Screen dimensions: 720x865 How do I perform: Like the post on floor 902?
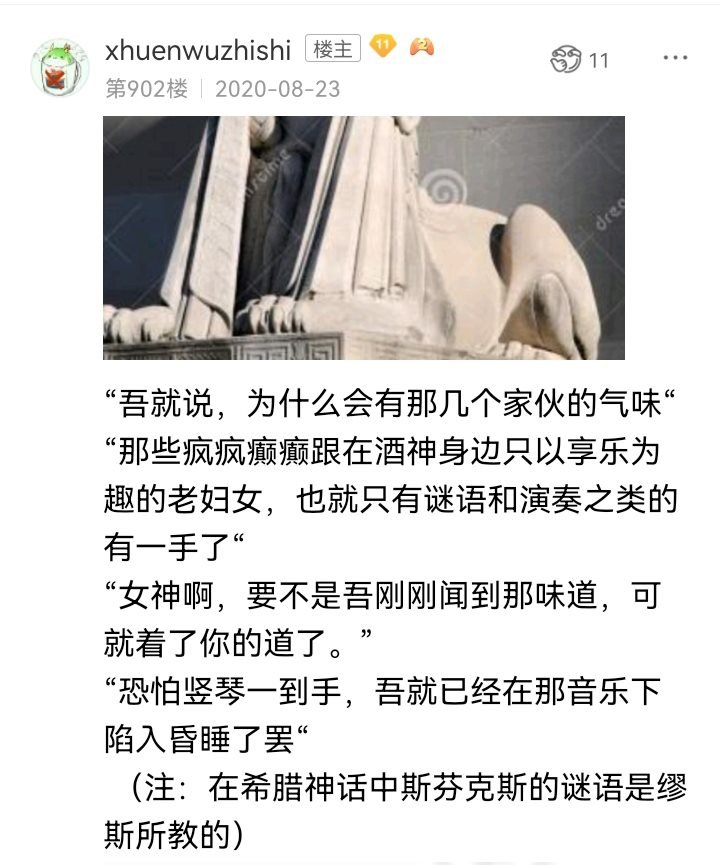pos(566,59)
